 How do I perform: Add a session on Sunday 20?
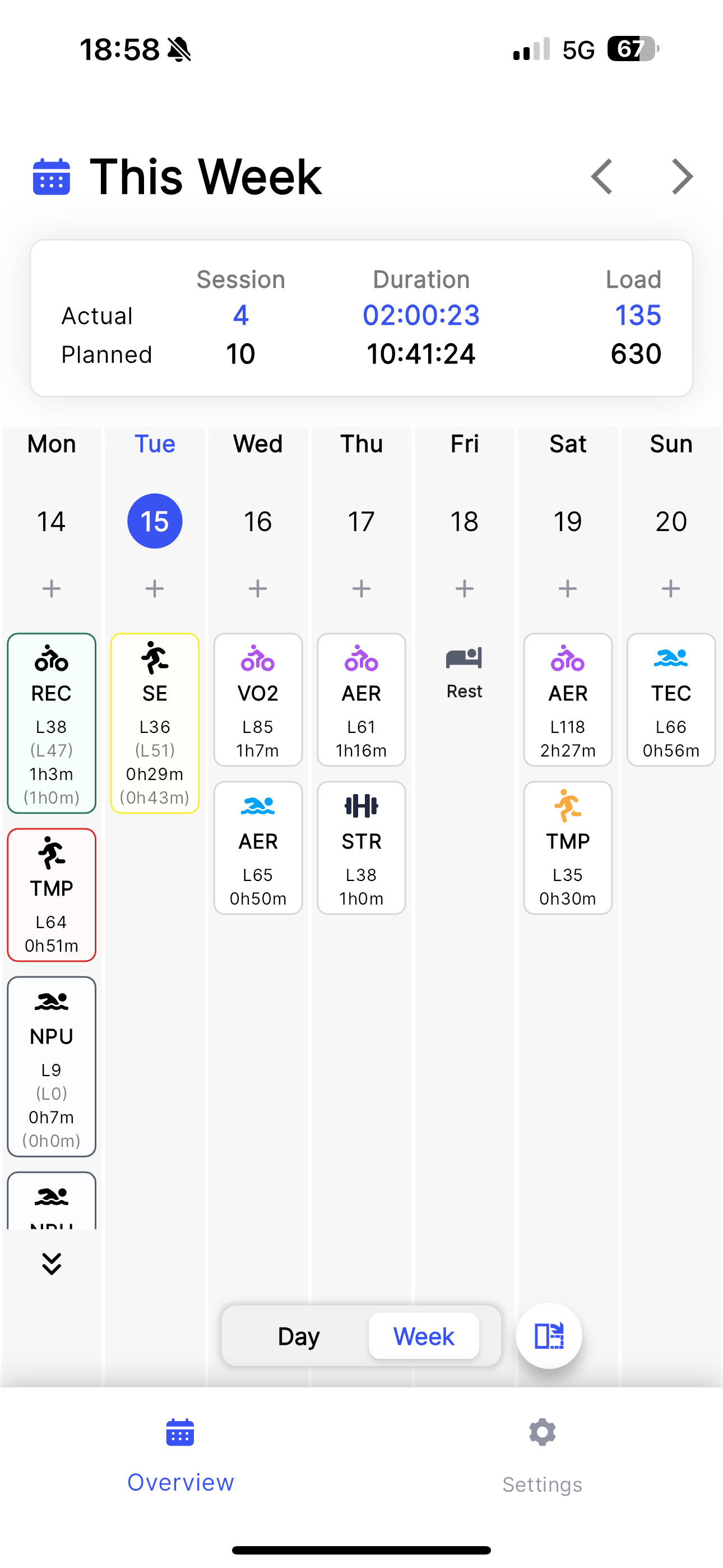pyautogui.click(x=671, y=589)
